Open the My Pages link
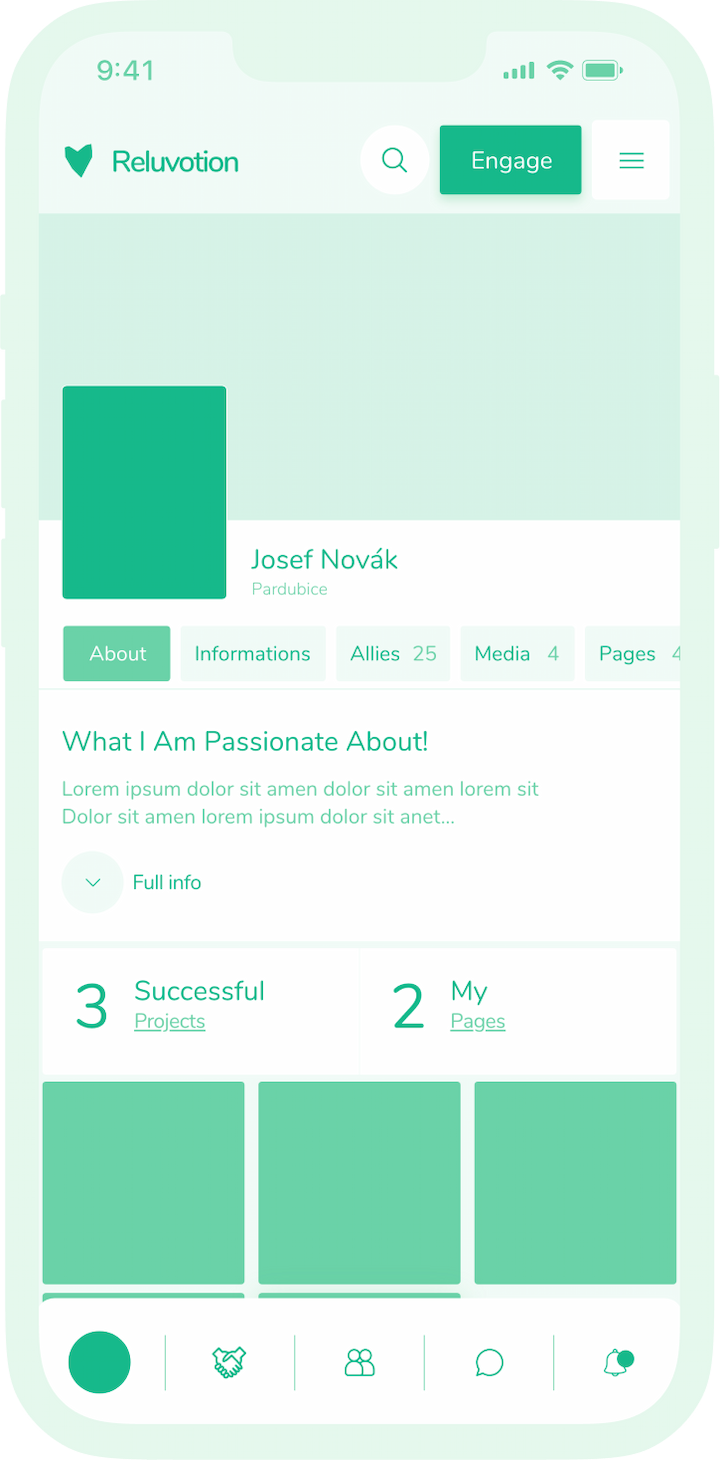720x1460 pixels. (477, 1021)
